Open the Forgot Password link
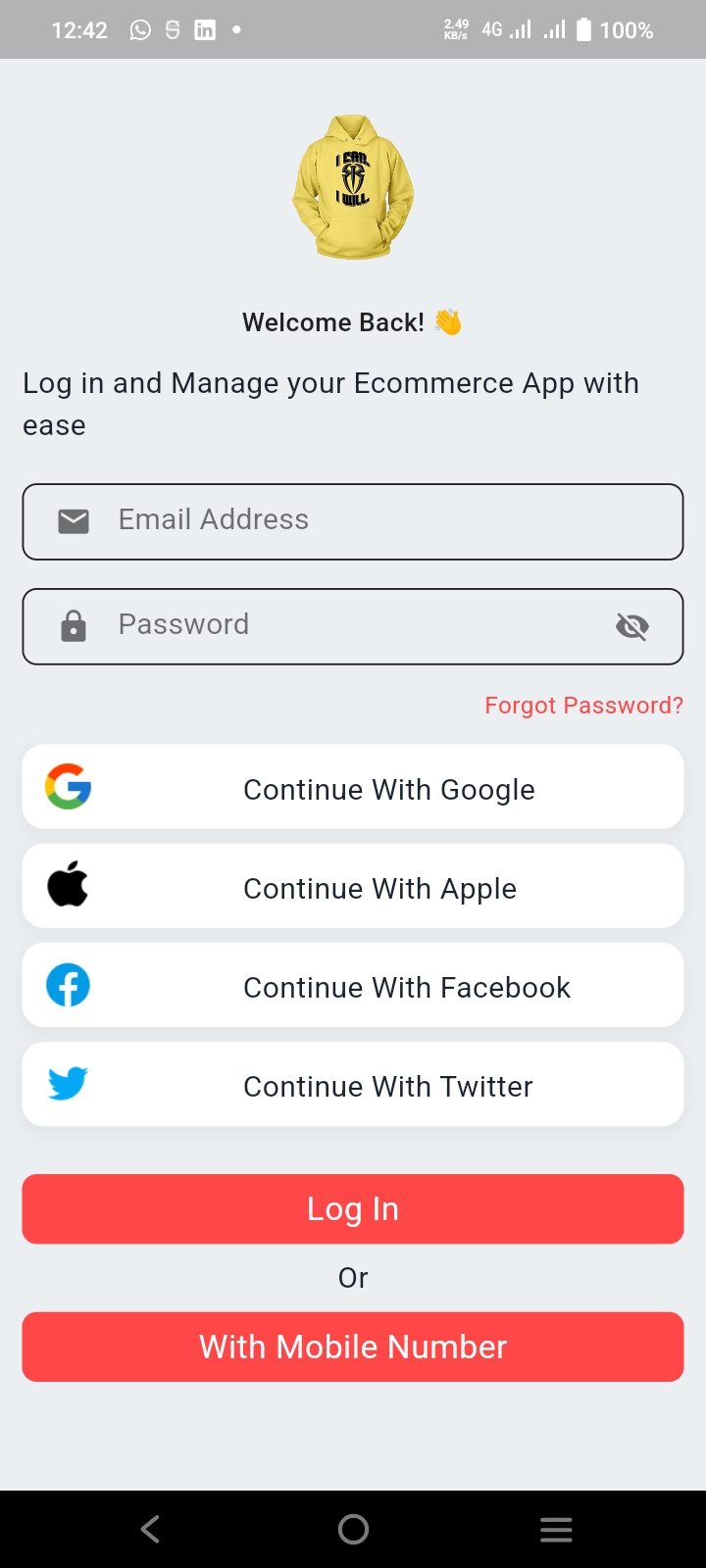The width and height of the screenshot is (706, 1568). coord(583,706)
